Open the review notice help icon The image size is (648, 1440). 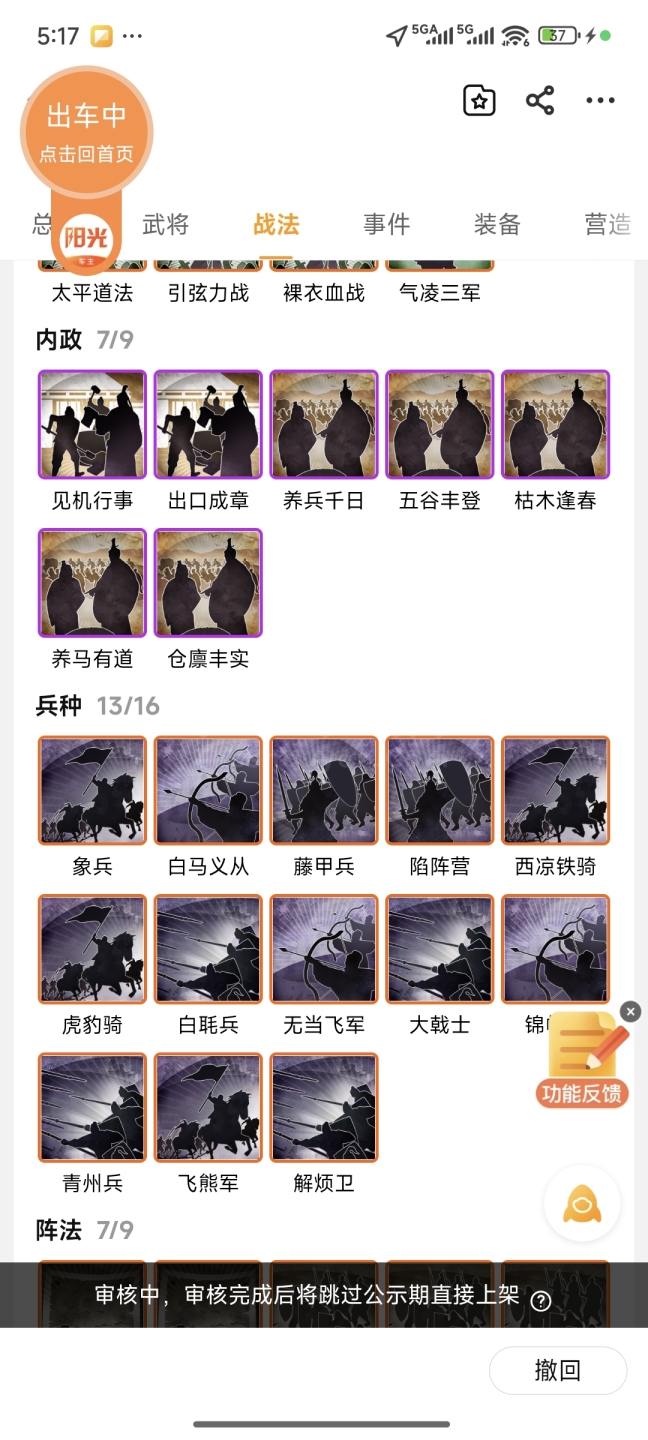(x=541, y=1300)
